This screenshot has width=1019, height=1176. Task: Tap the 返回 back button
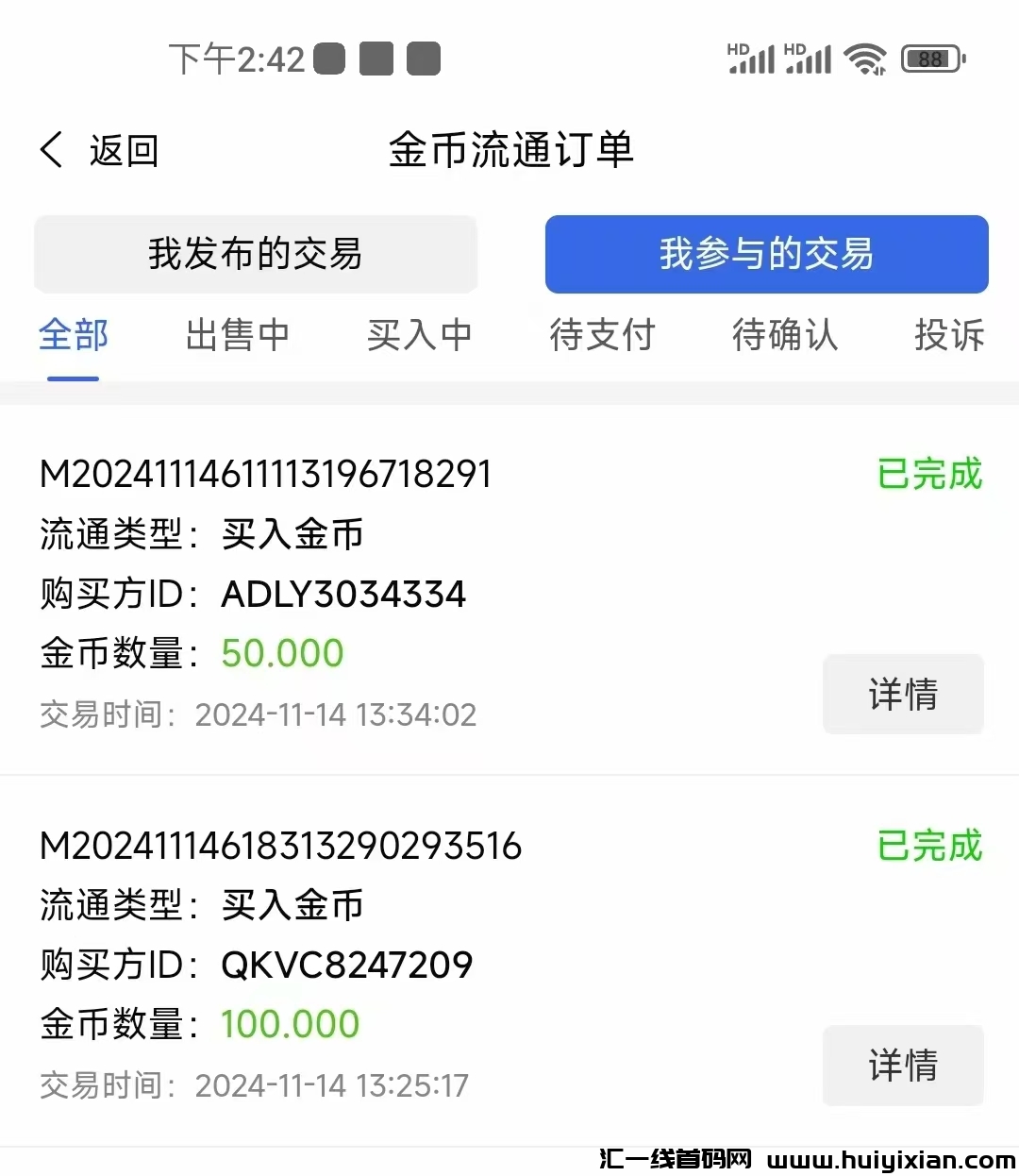99,151
